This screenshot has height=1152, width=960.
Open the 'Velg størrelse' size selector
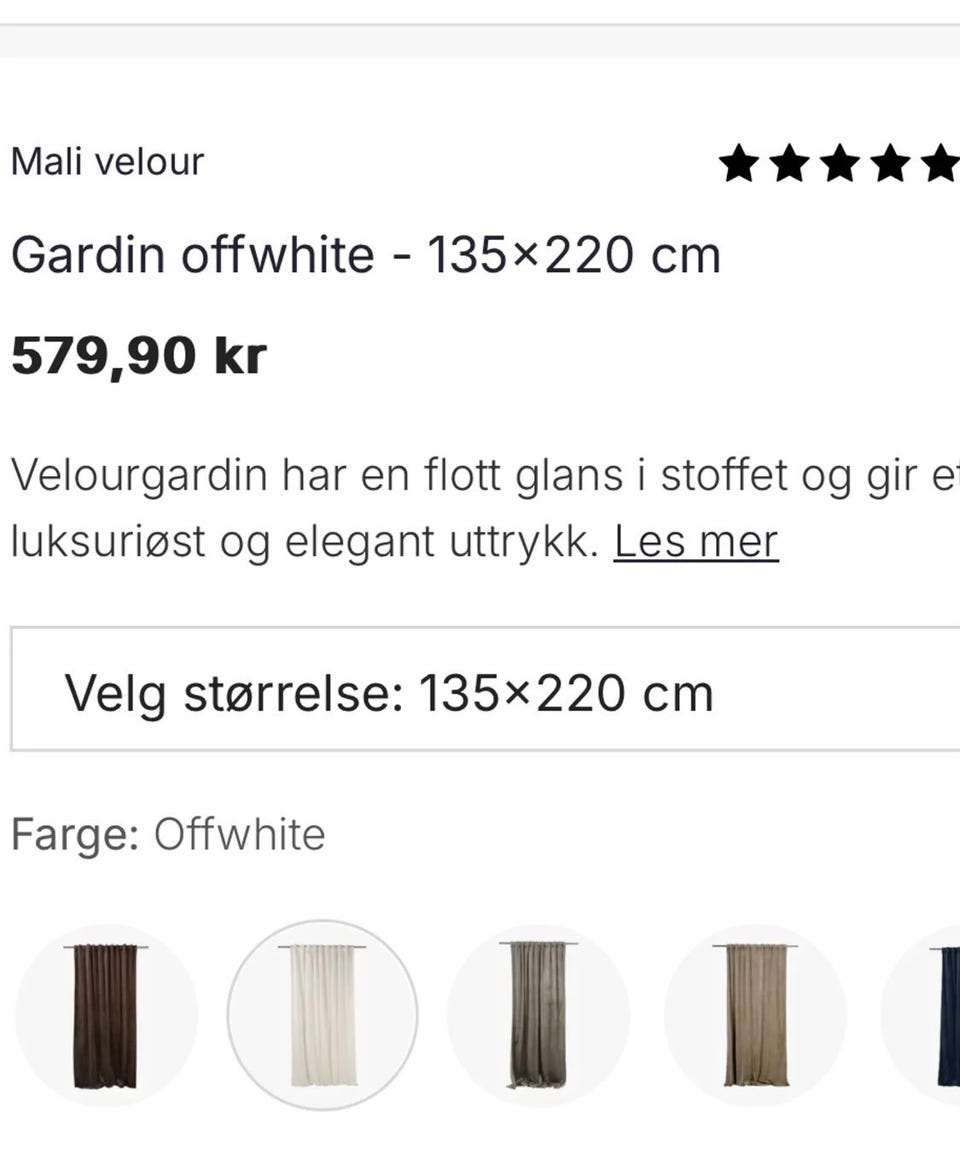point(480,690)
